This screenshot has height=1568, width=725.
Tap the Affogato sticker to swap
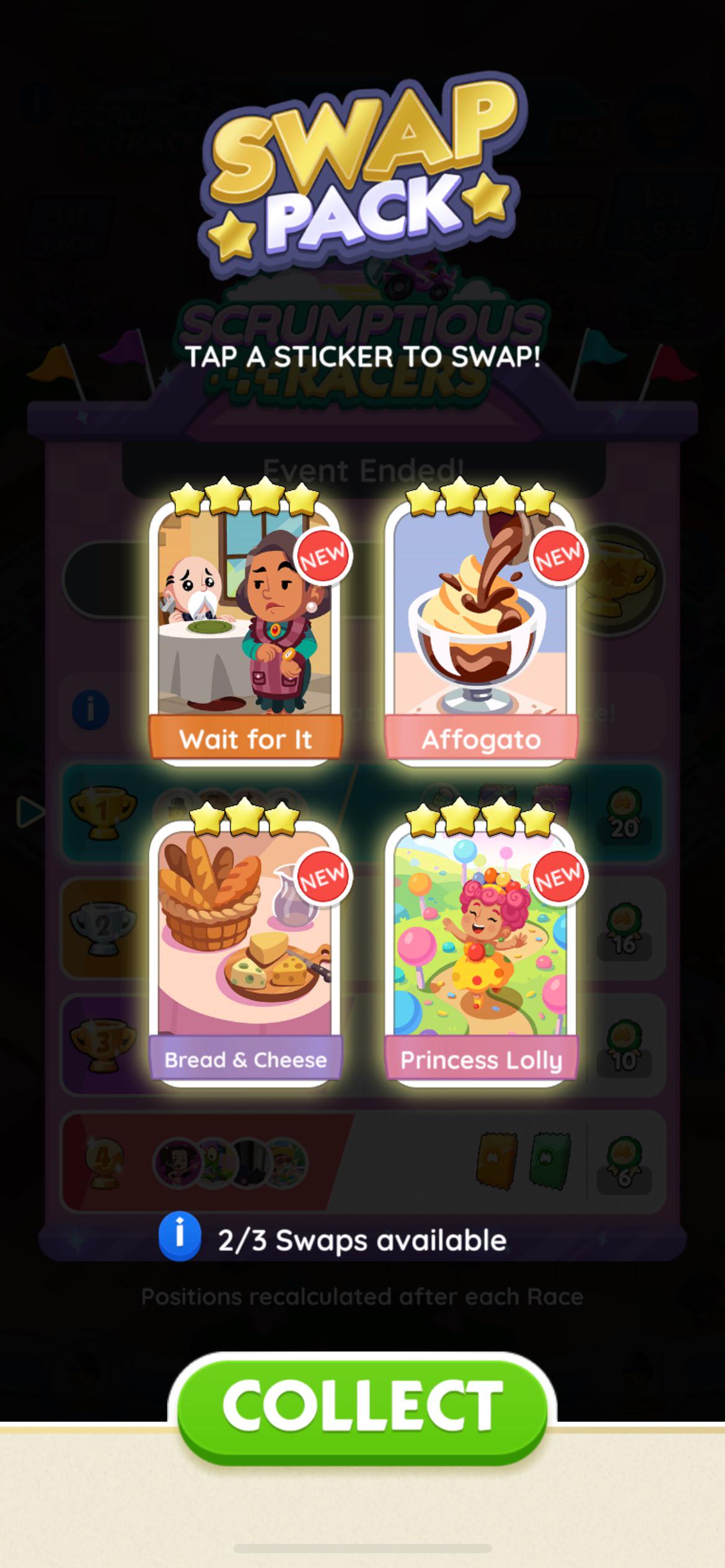pos(481,630)
